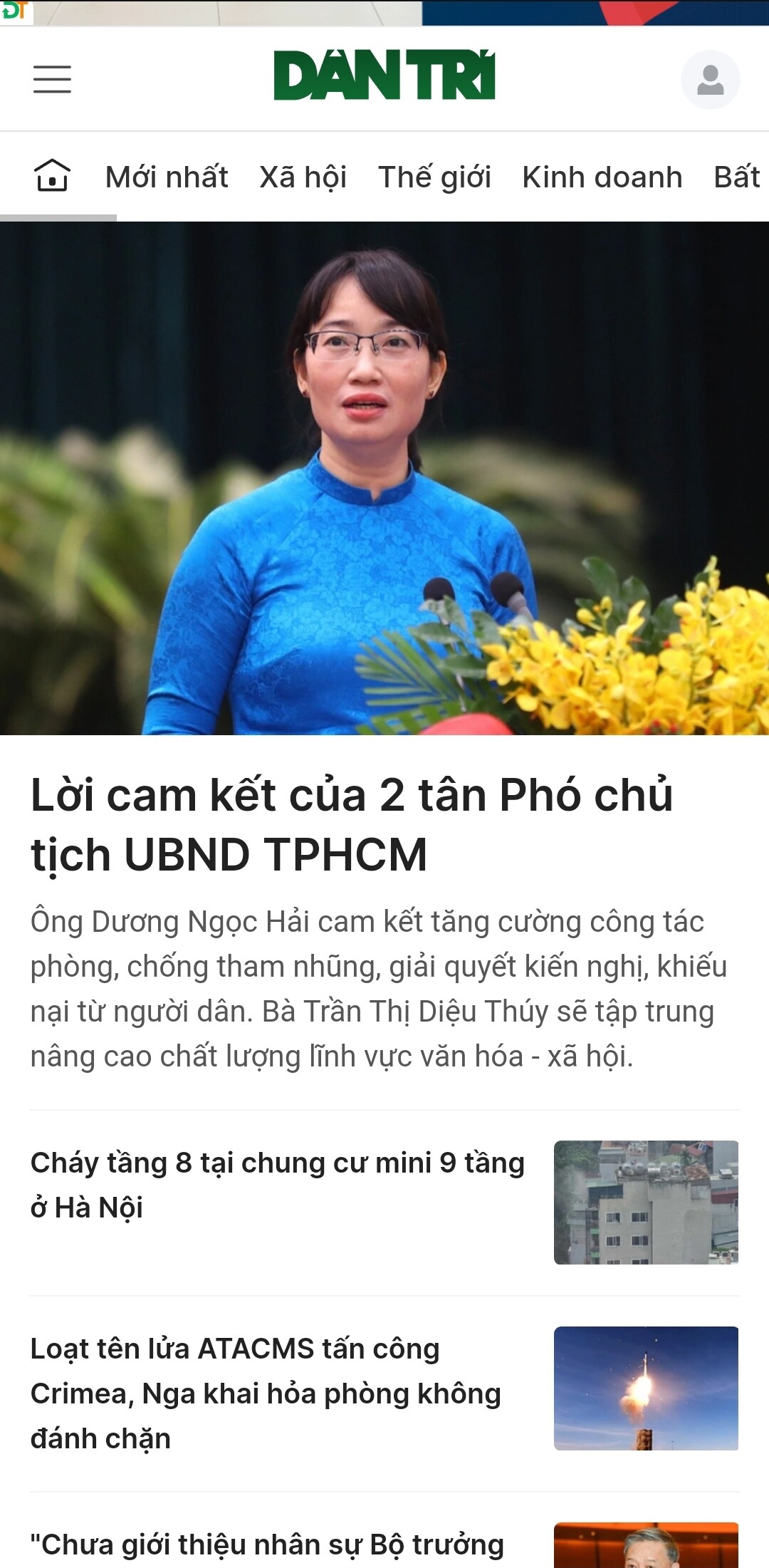The width and height of the screenshot is (769, 1568).
Task: Open the user account icon
Action: point(710,79)
